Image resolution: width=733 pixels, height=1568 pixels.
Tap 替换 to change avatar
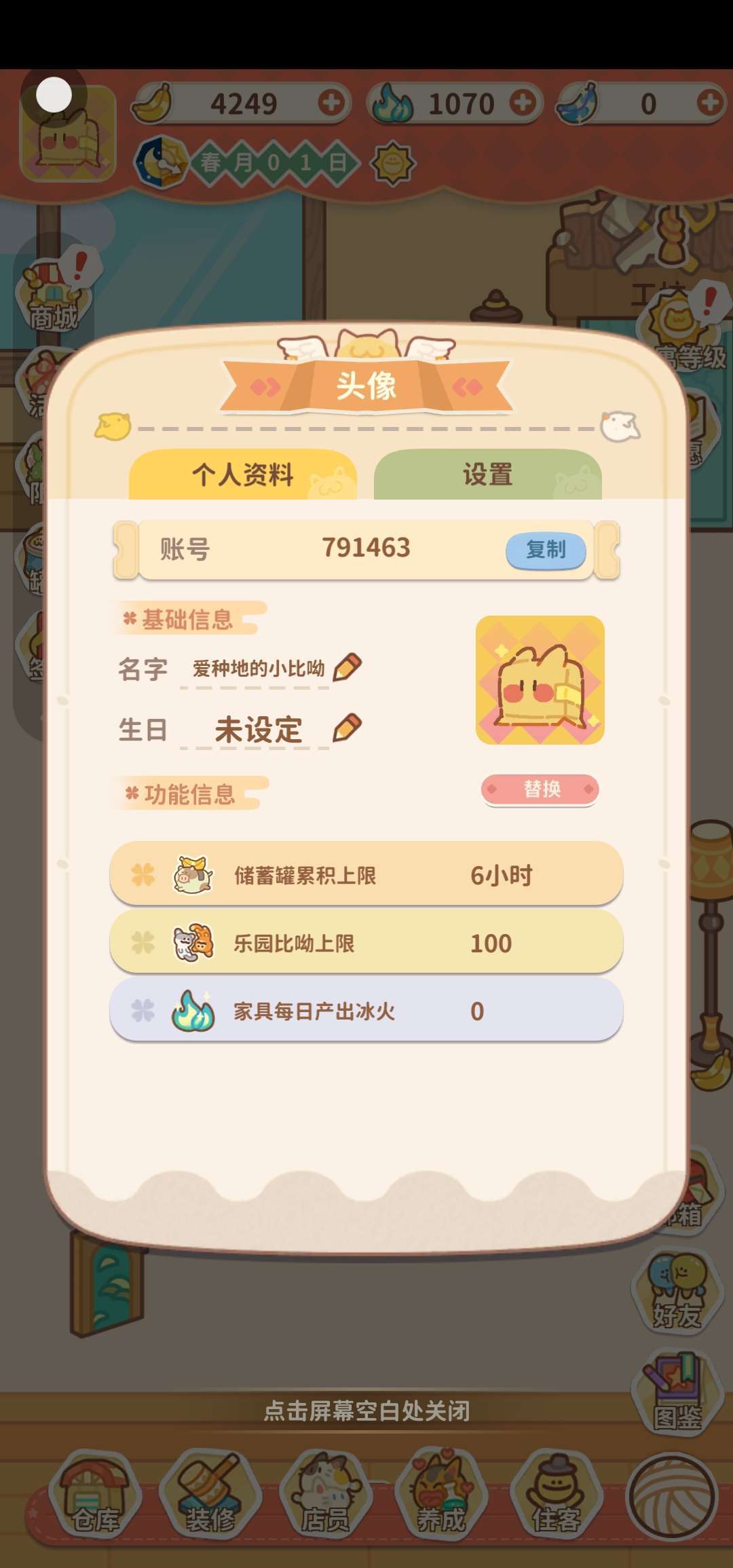(x=540, y=789)
